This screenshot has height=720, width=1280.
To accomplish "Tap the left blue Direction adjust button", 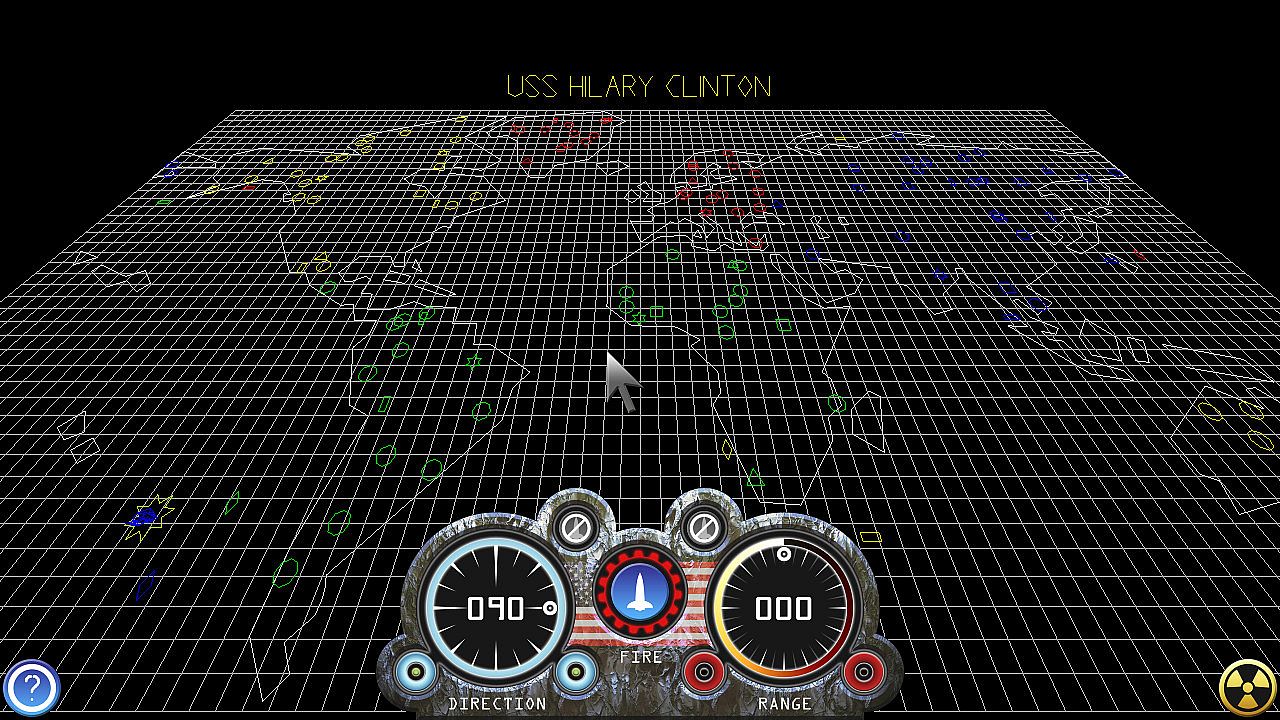I will 414,672.
